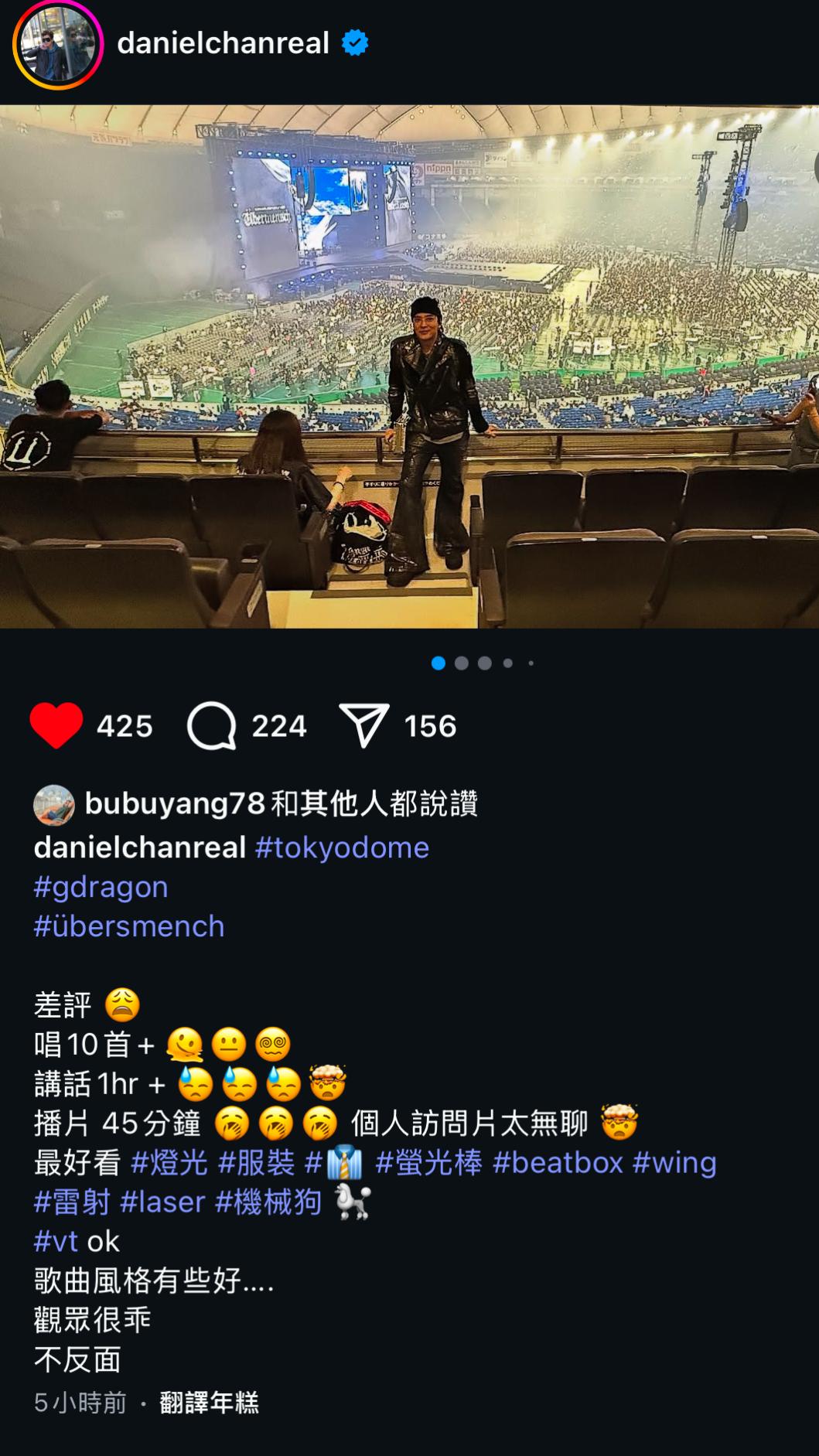
Task: Open the #vt hashtag
Action: (56, 1241)
